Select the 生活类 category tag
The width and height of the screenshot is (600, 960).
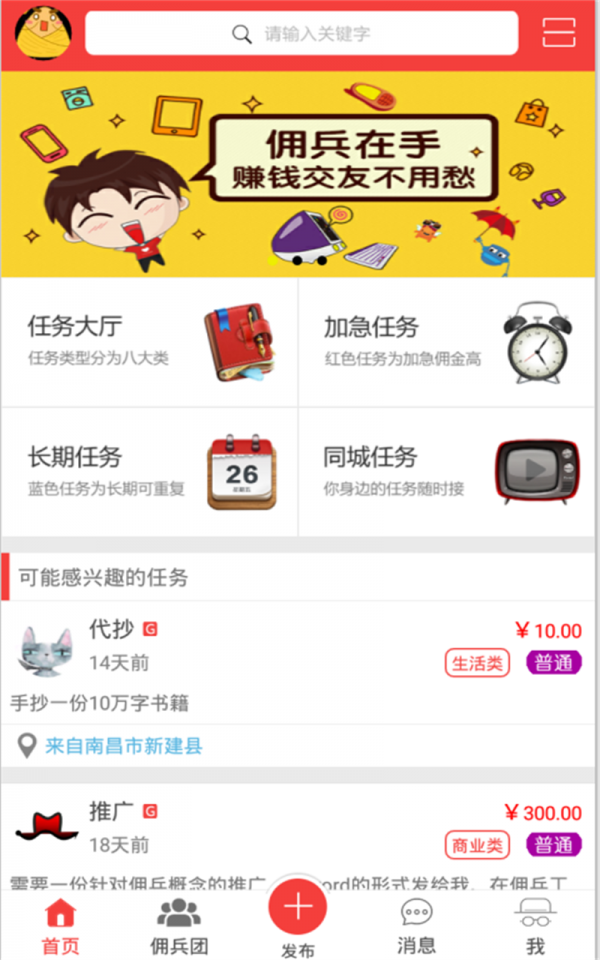pyautogui.click(x=477, y=663)
